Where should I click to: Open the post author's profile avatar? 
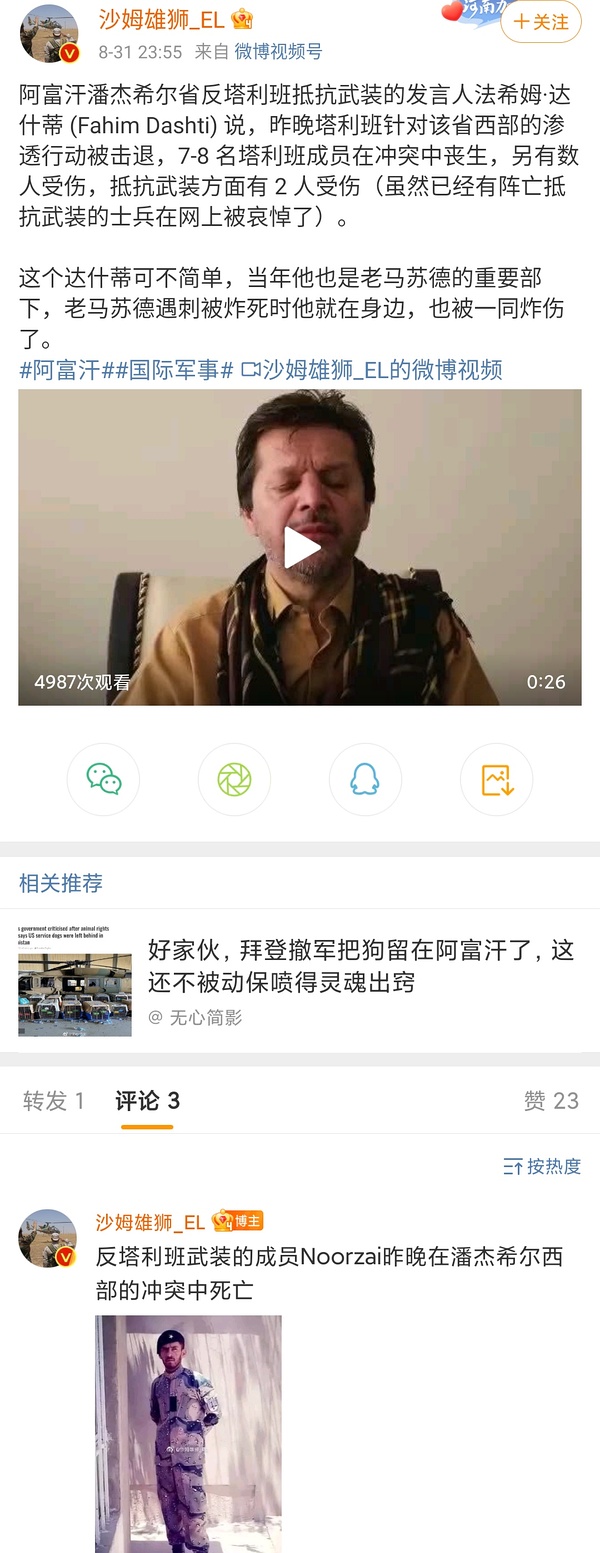tap(49, 34)
